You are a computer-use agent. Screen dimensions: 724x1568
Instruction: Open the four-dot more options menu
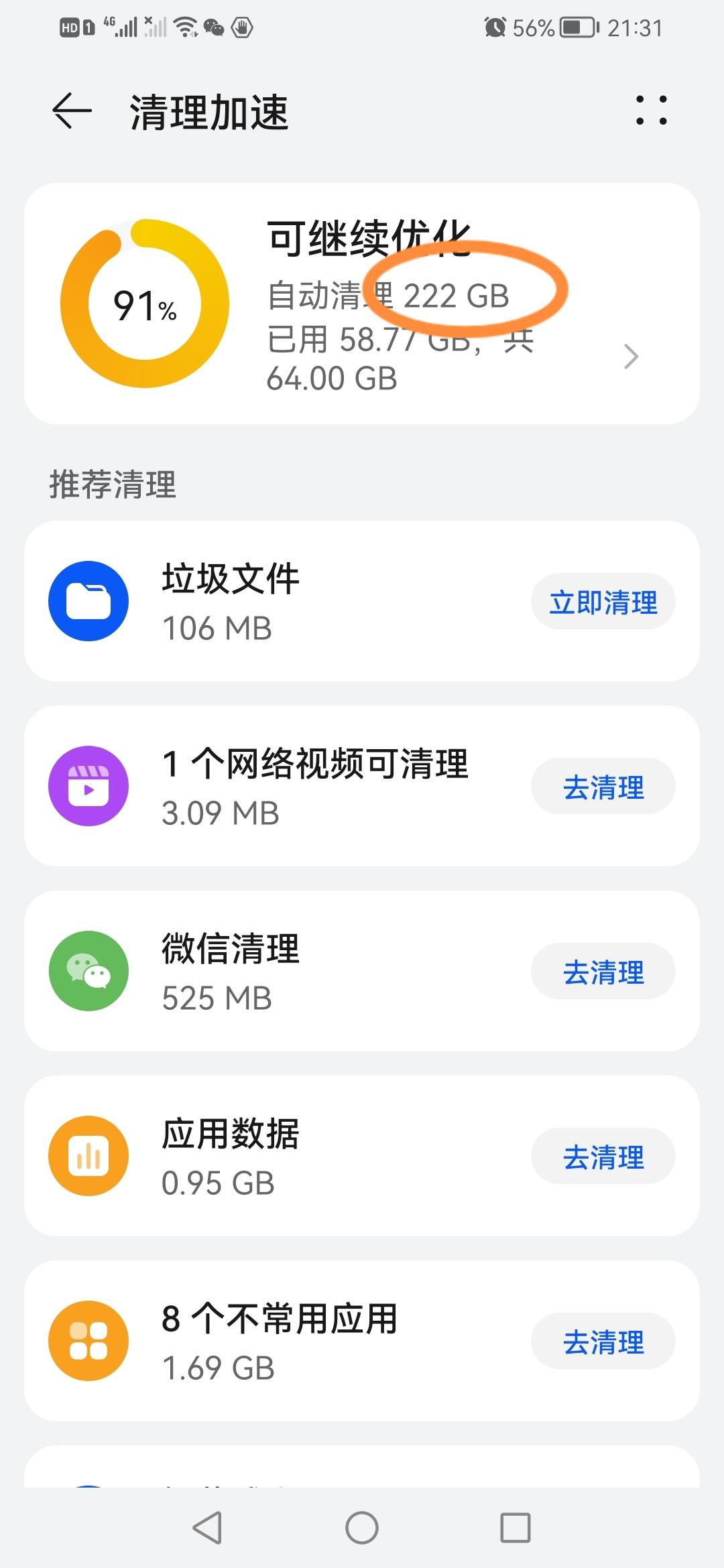tap(651, 111)
